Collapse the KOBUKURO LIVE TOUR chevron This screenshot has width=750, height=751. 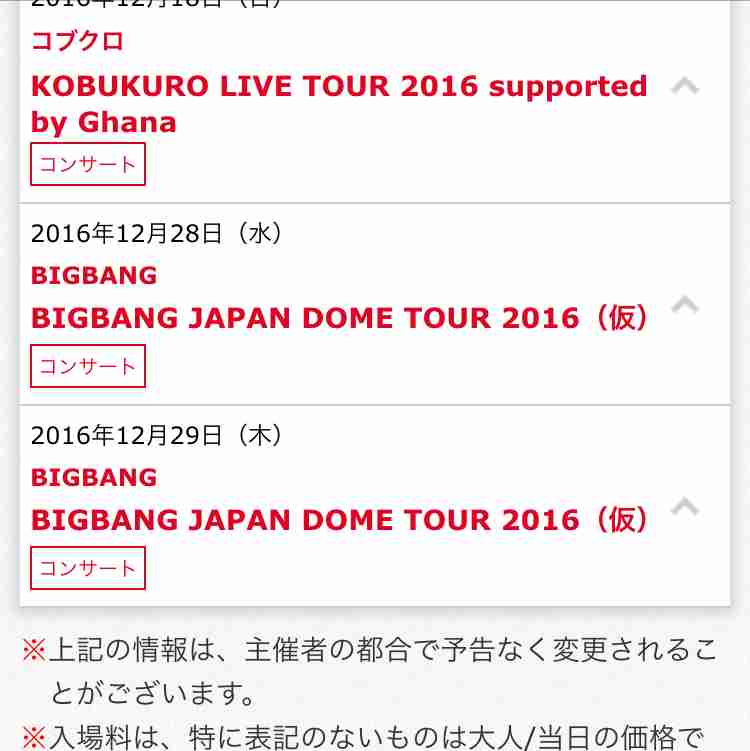(x=685, y=87)
